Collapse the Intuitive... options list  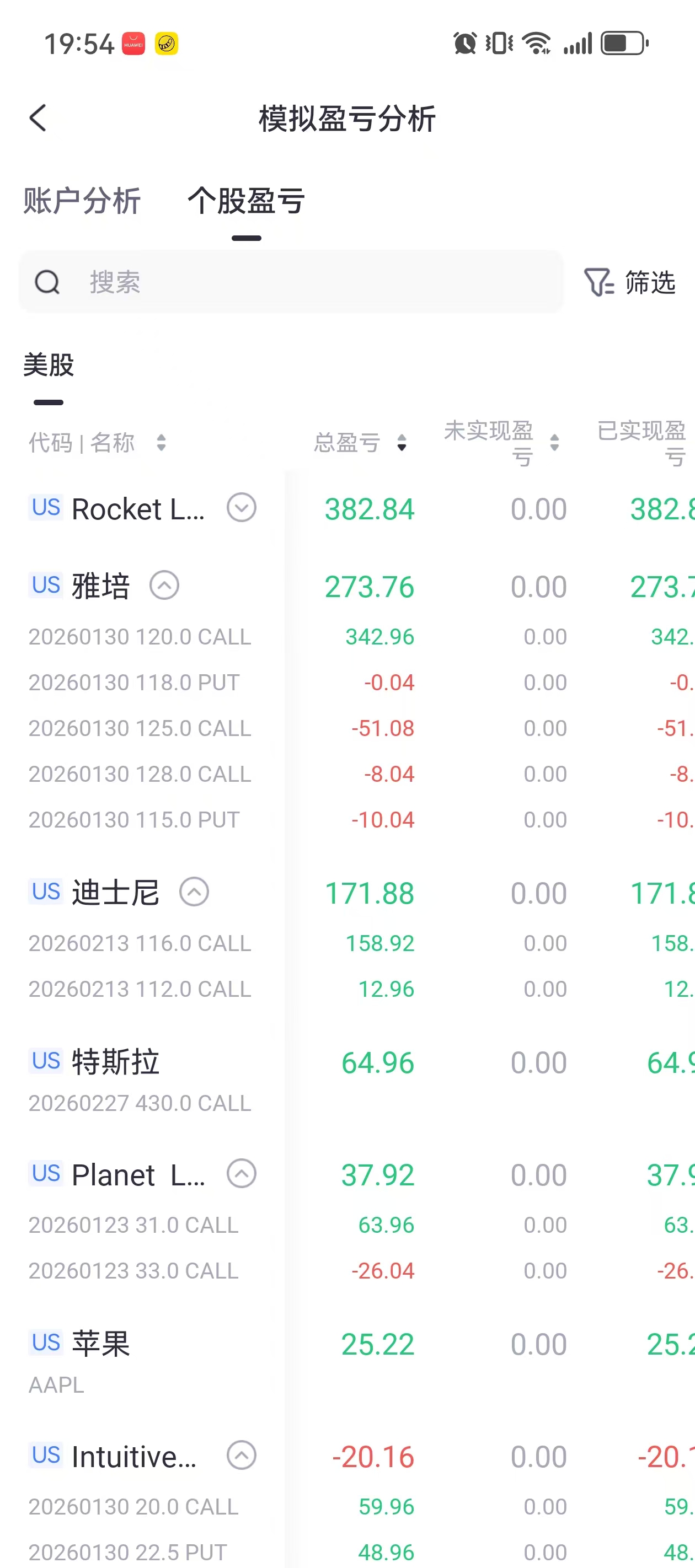tap(241, 1456)
